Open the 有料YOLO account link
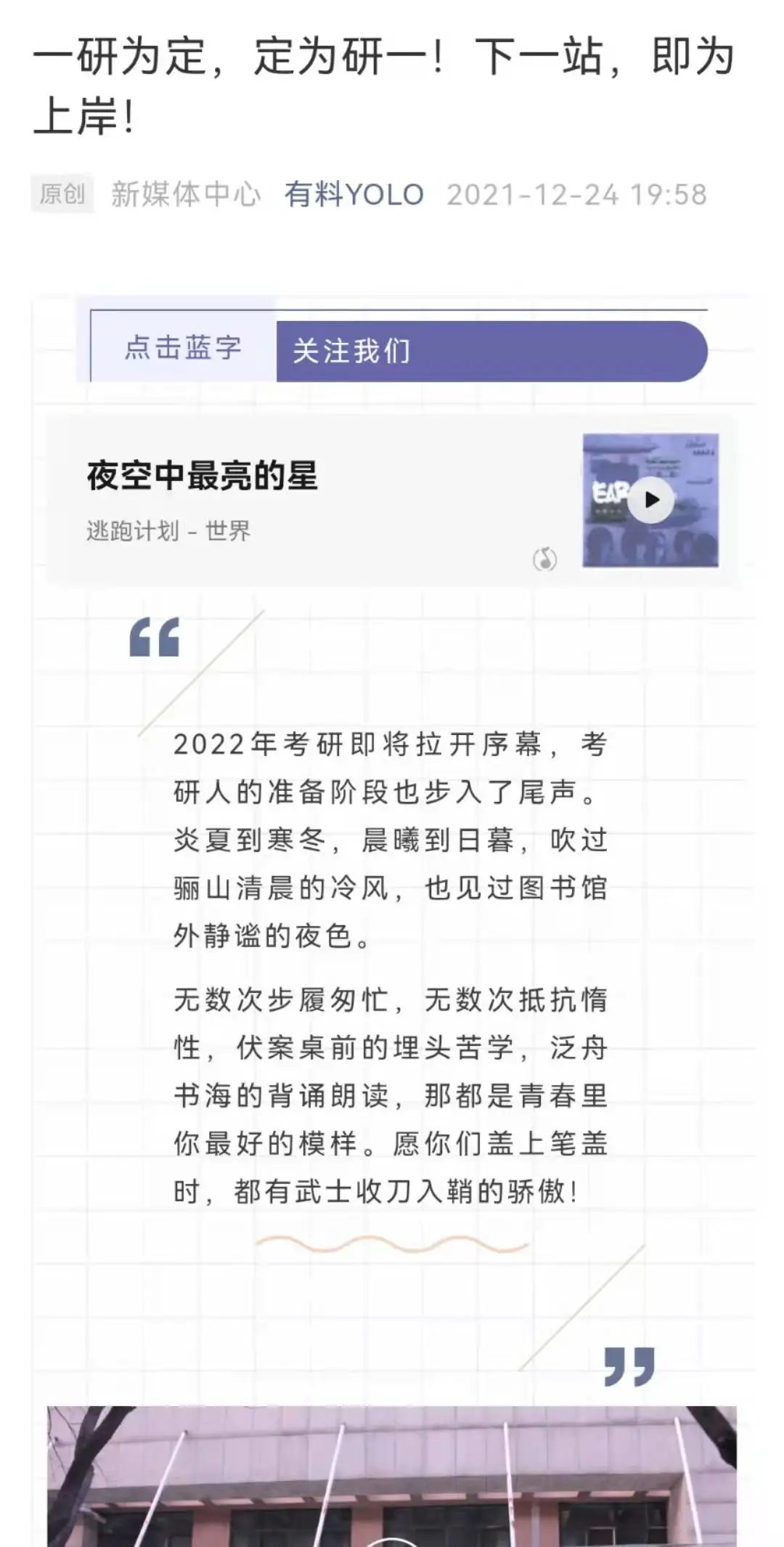 (x=354, y=195)
